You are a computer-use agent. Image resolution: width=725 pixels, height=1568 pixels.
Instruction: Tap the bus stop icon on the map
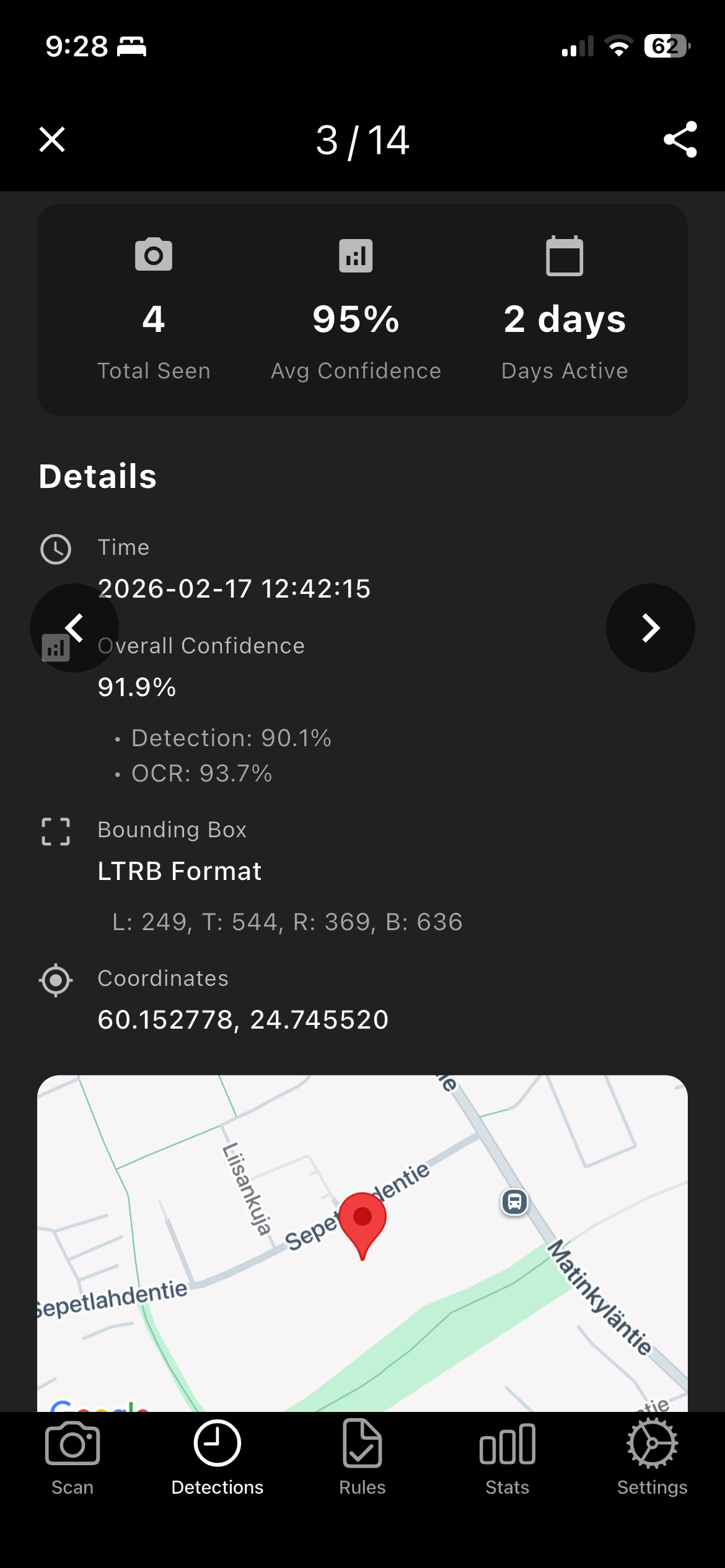pos(514,1203)
